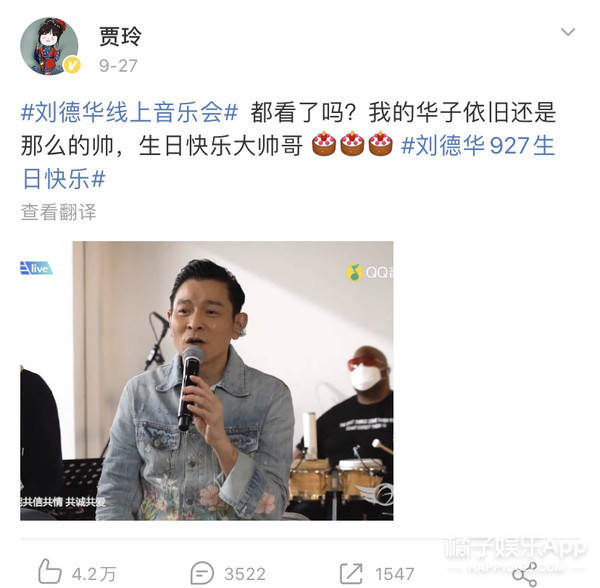Open 贾玲's profile avatar

[49, 46]
